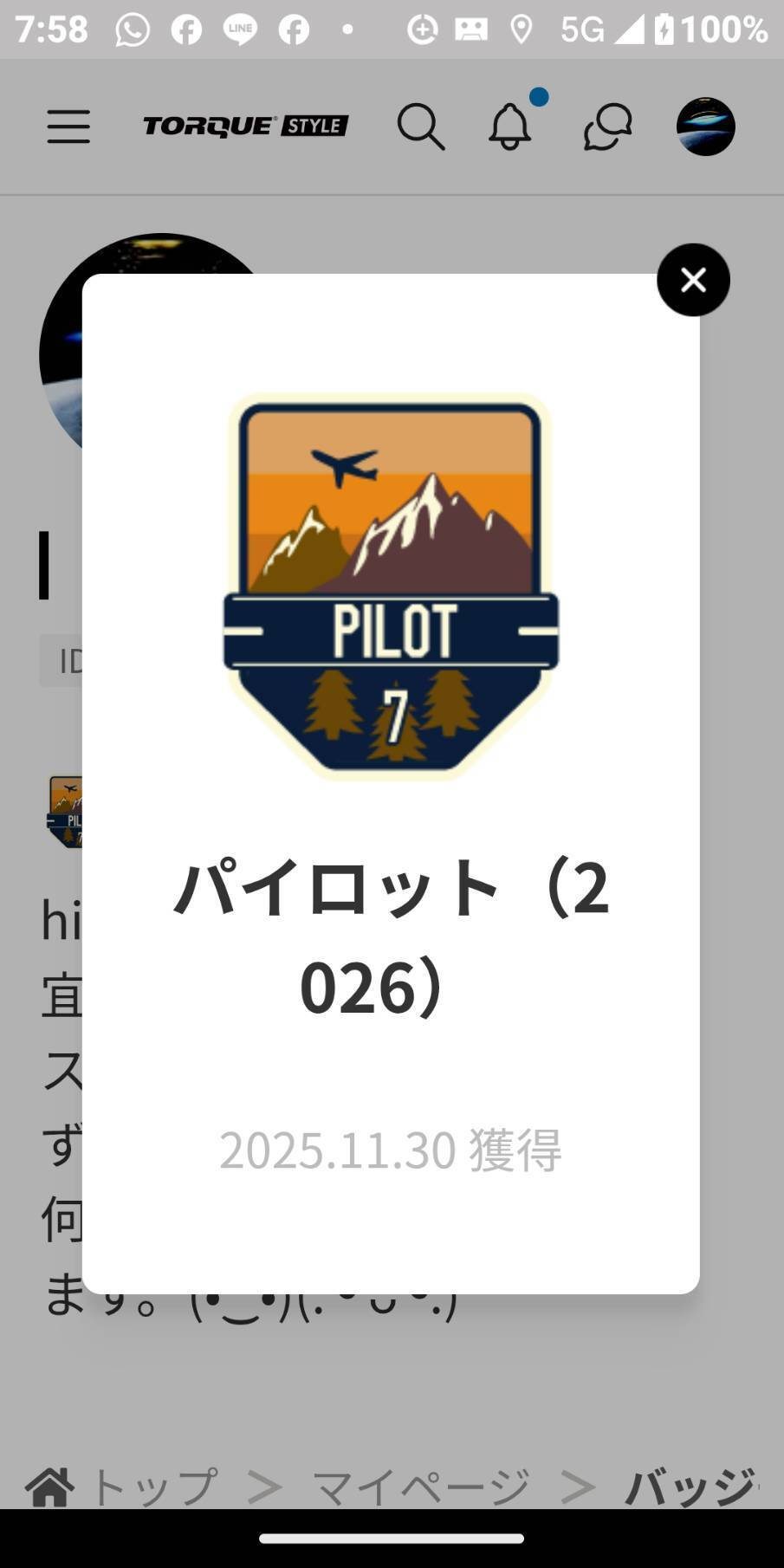Open the hamburger menu
Image resolution: width=784 pixels, height=1568 pixels.
(x=68, y=126)
